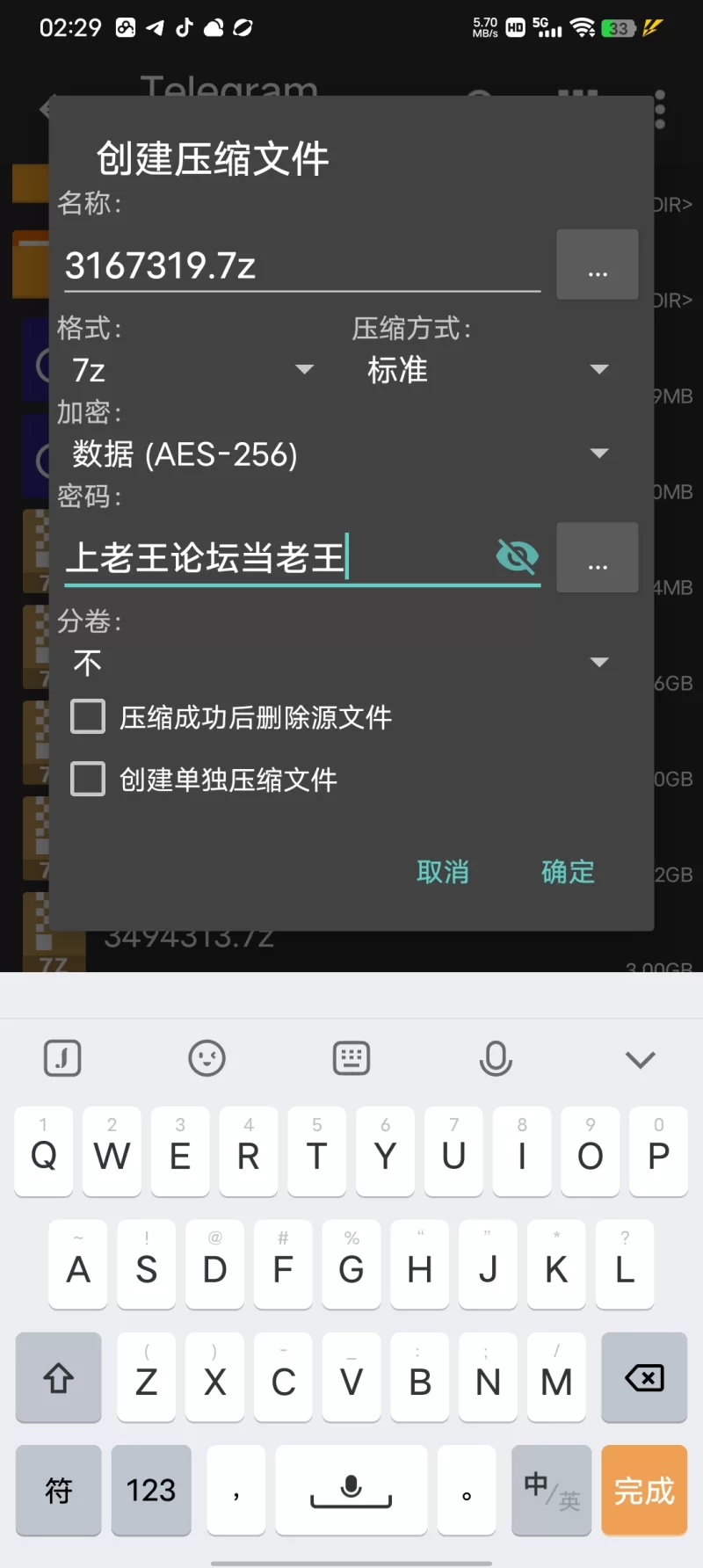703x1568 pixels.
Task: Check 创建单独压缩文件
Action: pyautogui.click(x=88, y=780)
